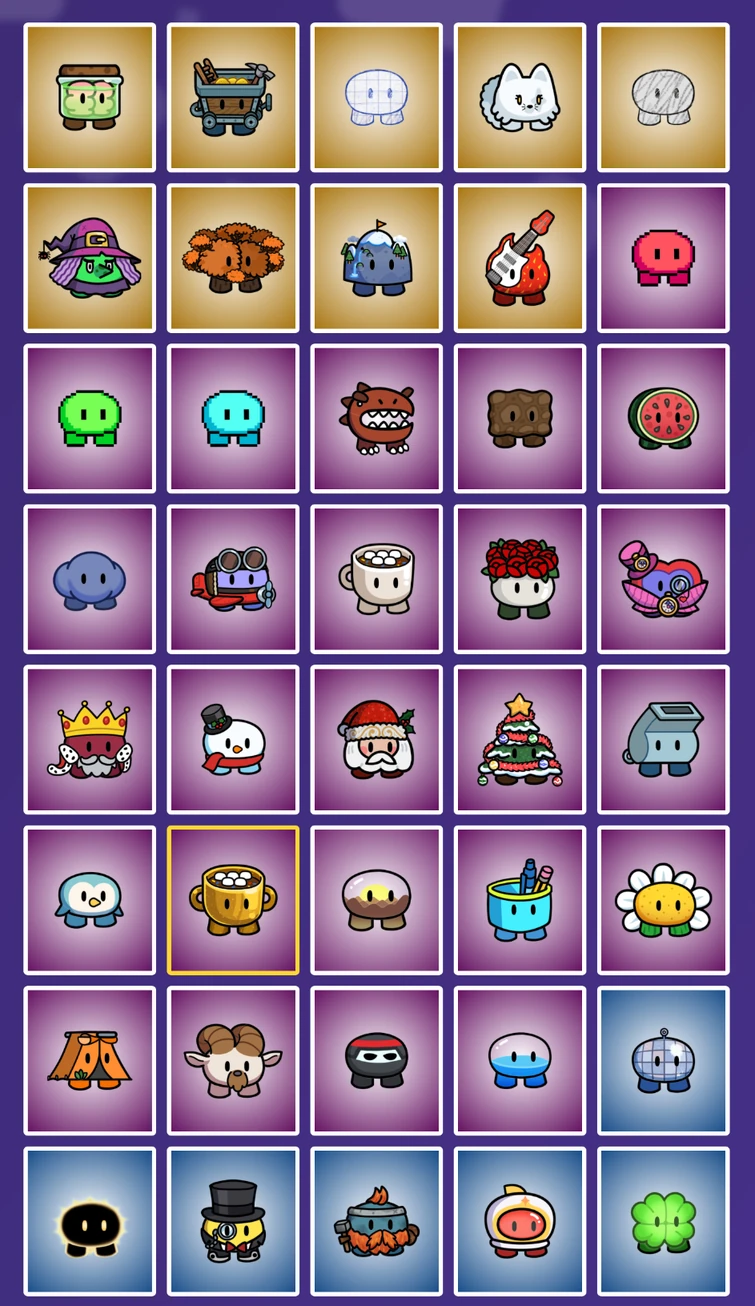Choose the watermelon skin
The height and width of the screenshot is (1306, 755).
[663, 418]
